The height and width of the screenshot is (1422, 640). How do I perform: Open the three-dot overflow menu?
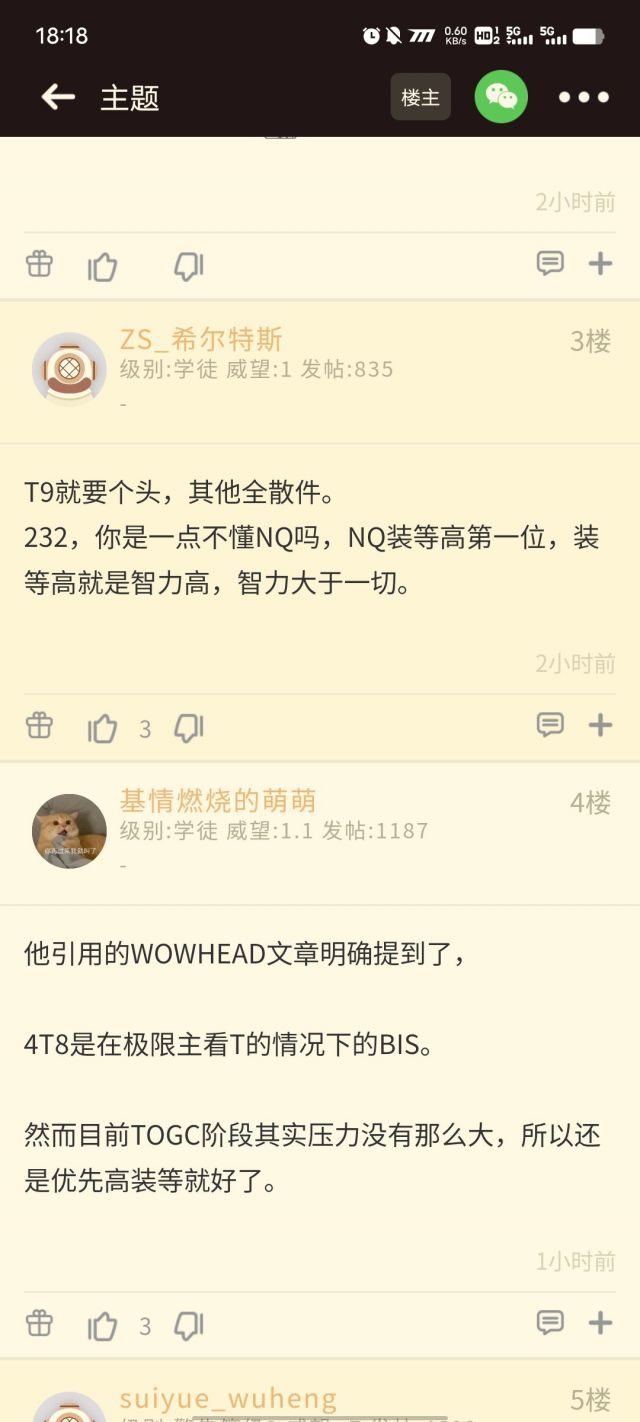(584, 97)
